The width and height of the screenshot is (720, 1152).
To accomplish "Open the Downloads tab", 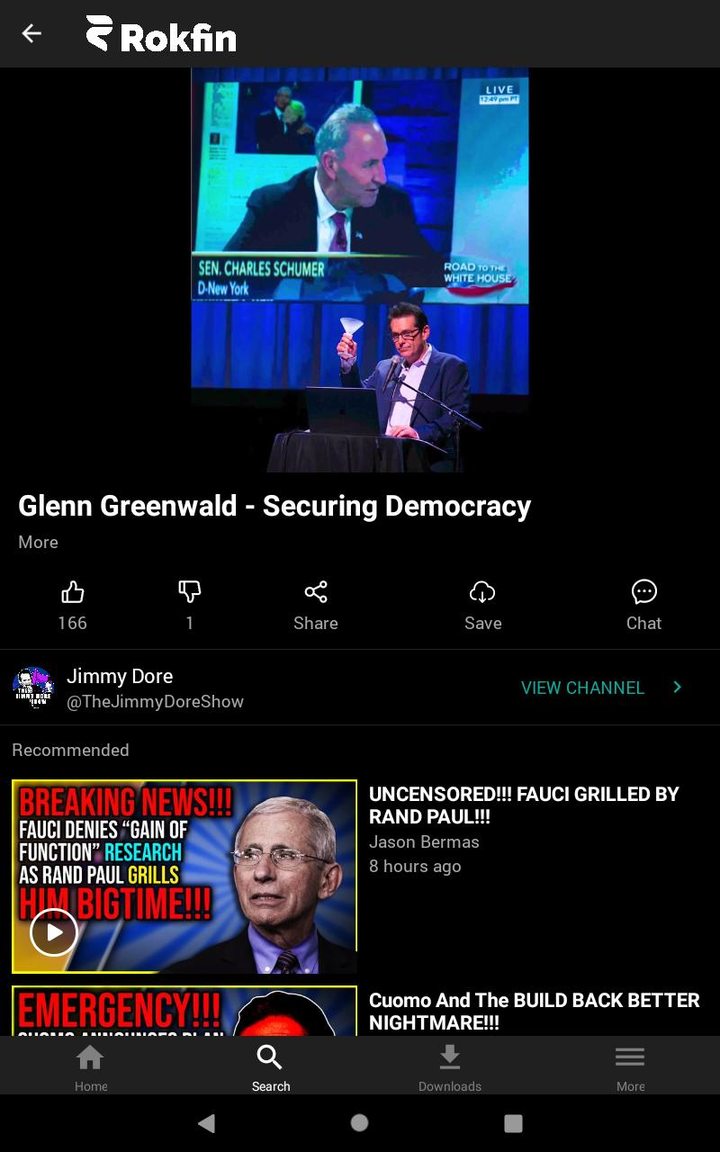I will point(450,1066).
